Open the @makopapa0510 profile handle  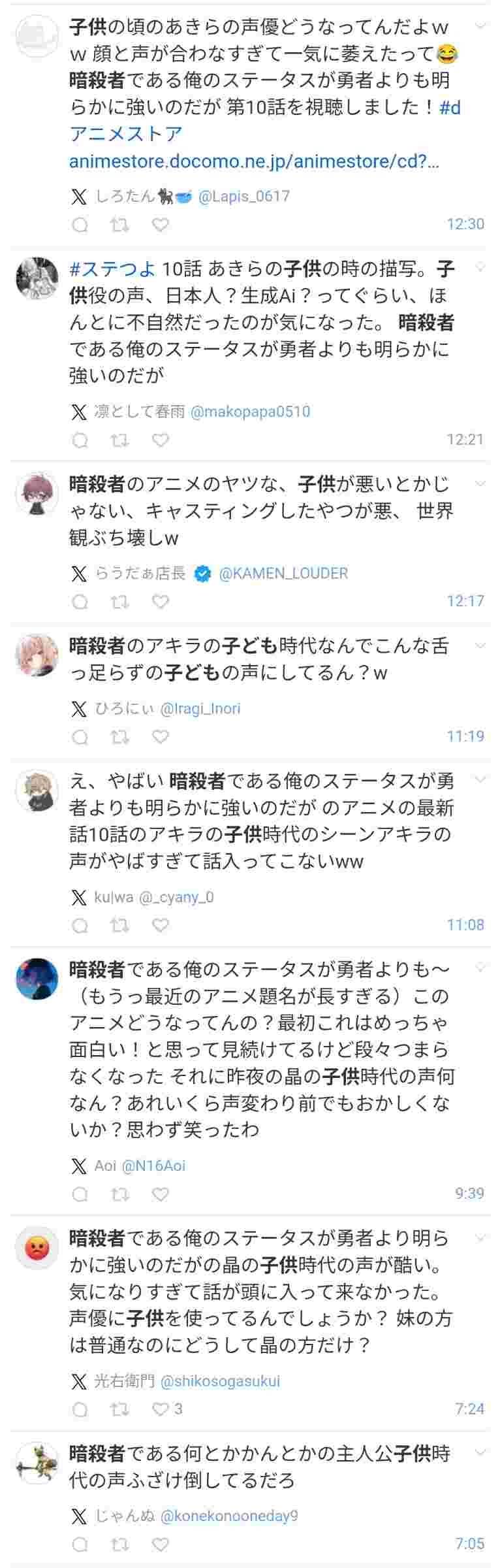click(250, 412)
